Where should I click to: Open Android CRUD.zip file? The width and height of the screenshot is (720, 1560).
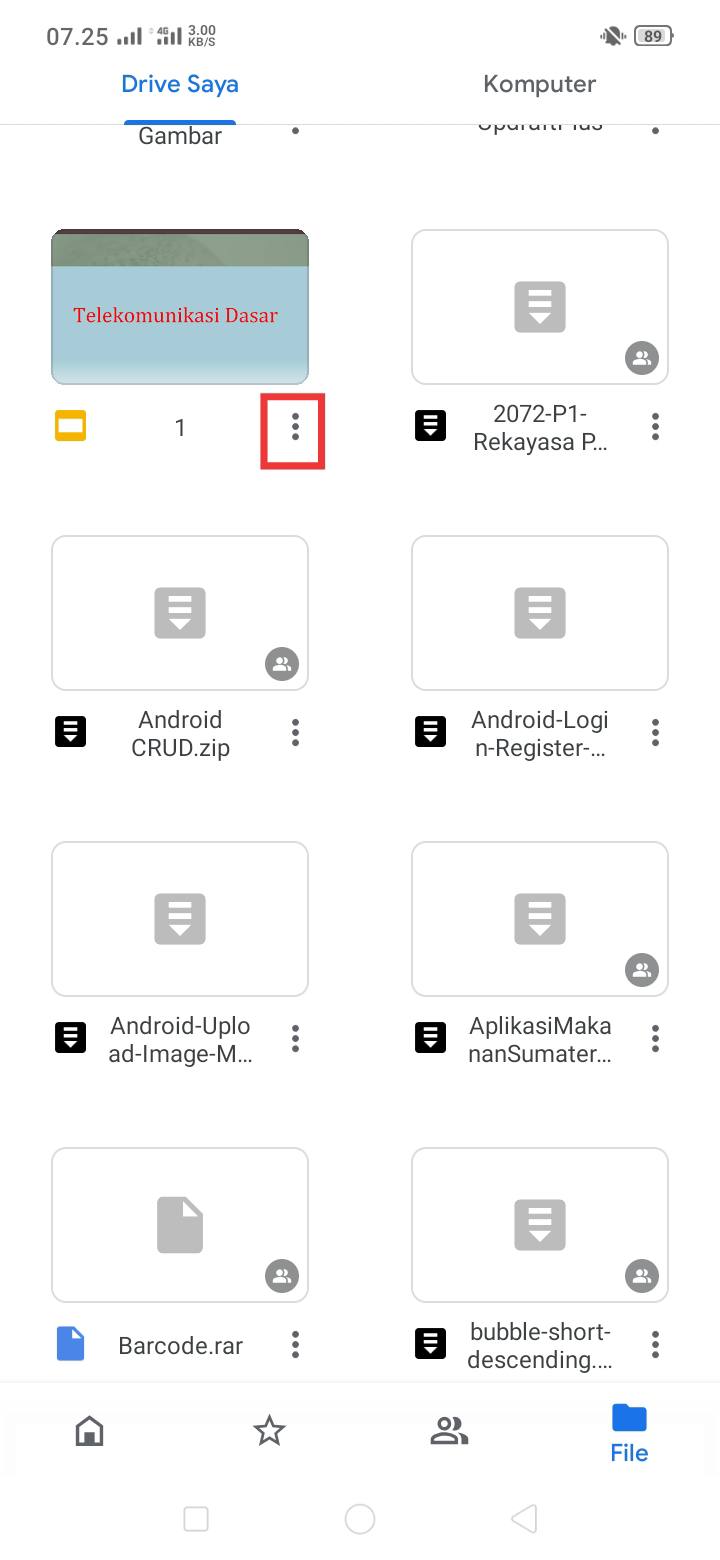click(x=180, y=613)
